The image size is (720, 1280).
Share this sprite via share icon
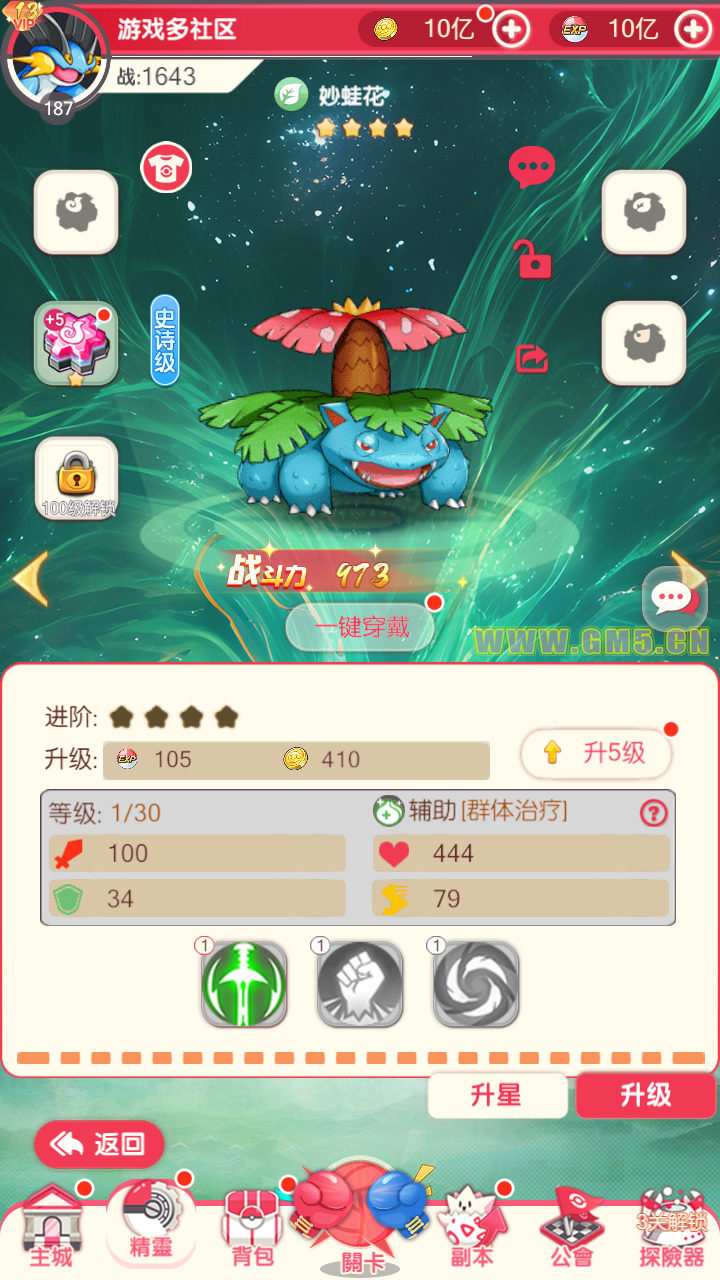click(532, 358)
